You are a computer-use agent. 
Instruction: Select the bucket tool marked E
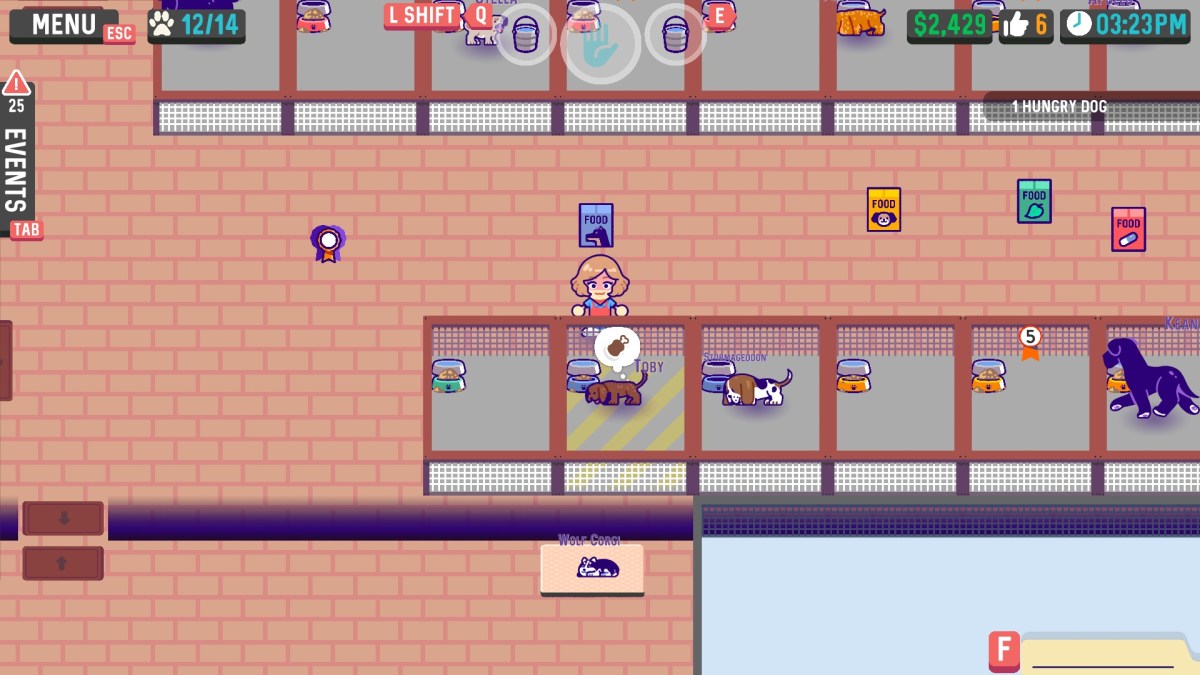(675, 36)
